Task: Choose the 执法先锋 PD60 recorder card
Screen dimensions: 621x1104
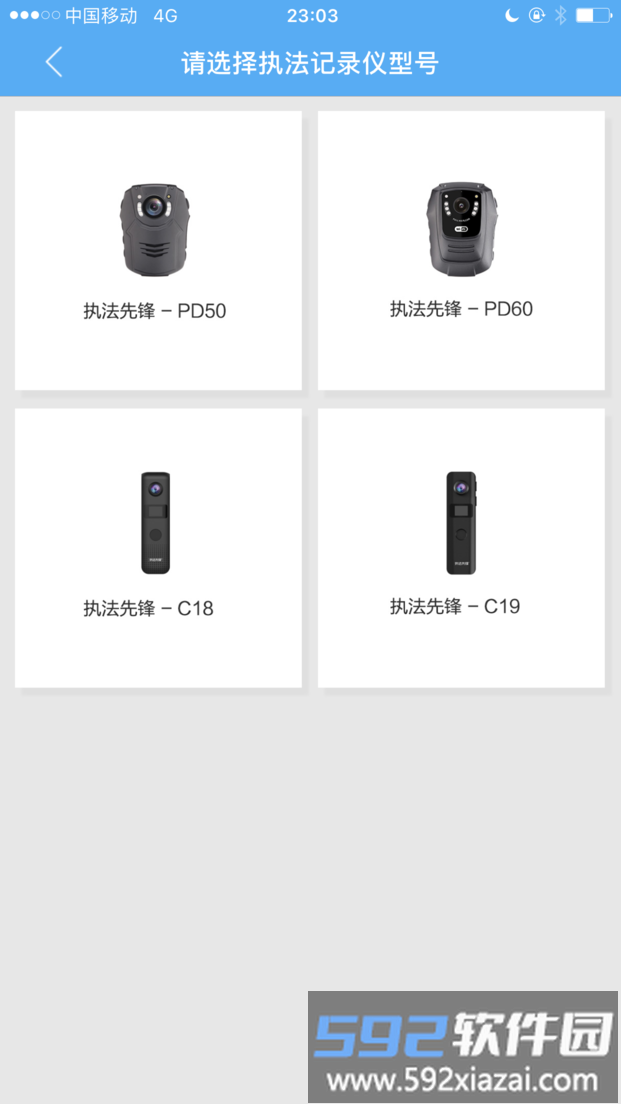Action: tap(461, 250)
